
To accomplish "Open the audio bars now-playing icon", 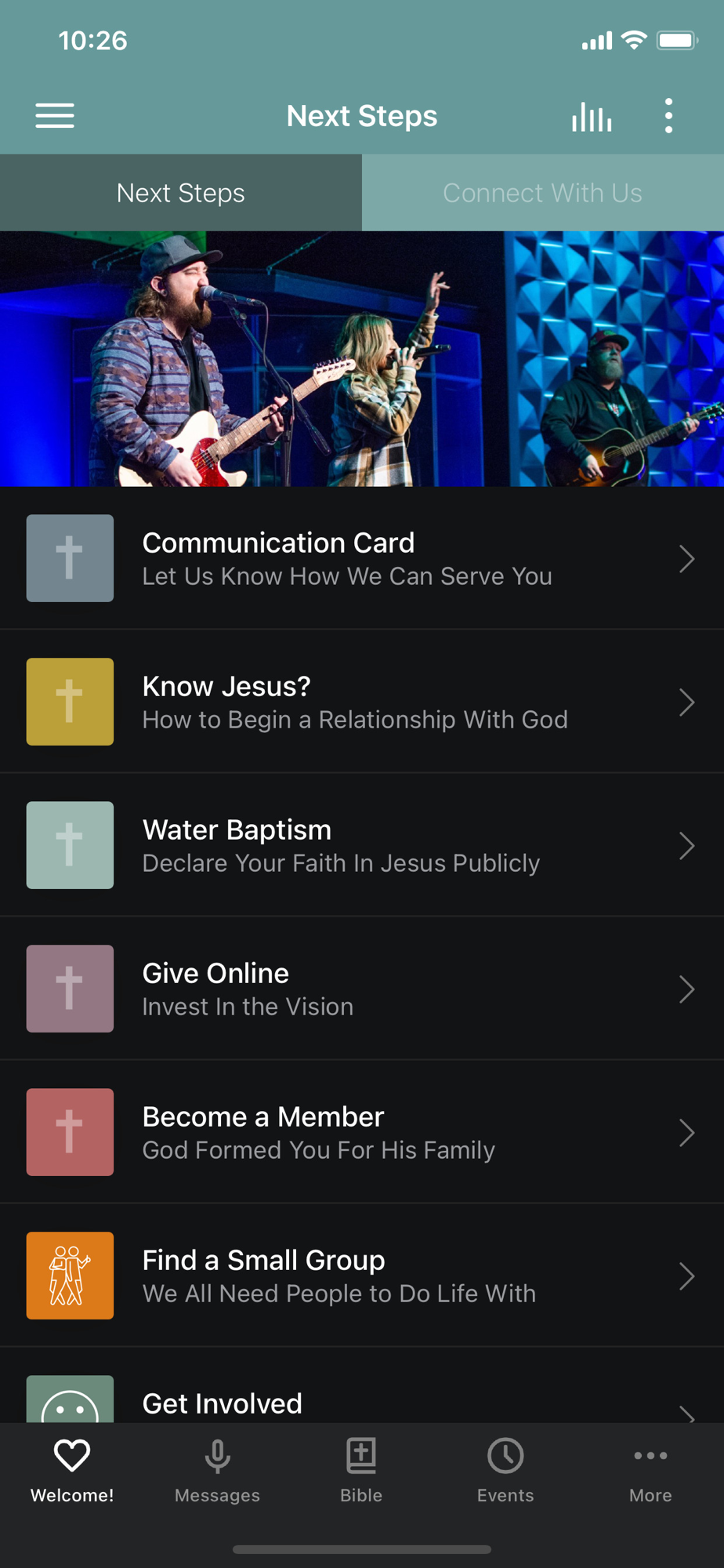I will [592, 116].
